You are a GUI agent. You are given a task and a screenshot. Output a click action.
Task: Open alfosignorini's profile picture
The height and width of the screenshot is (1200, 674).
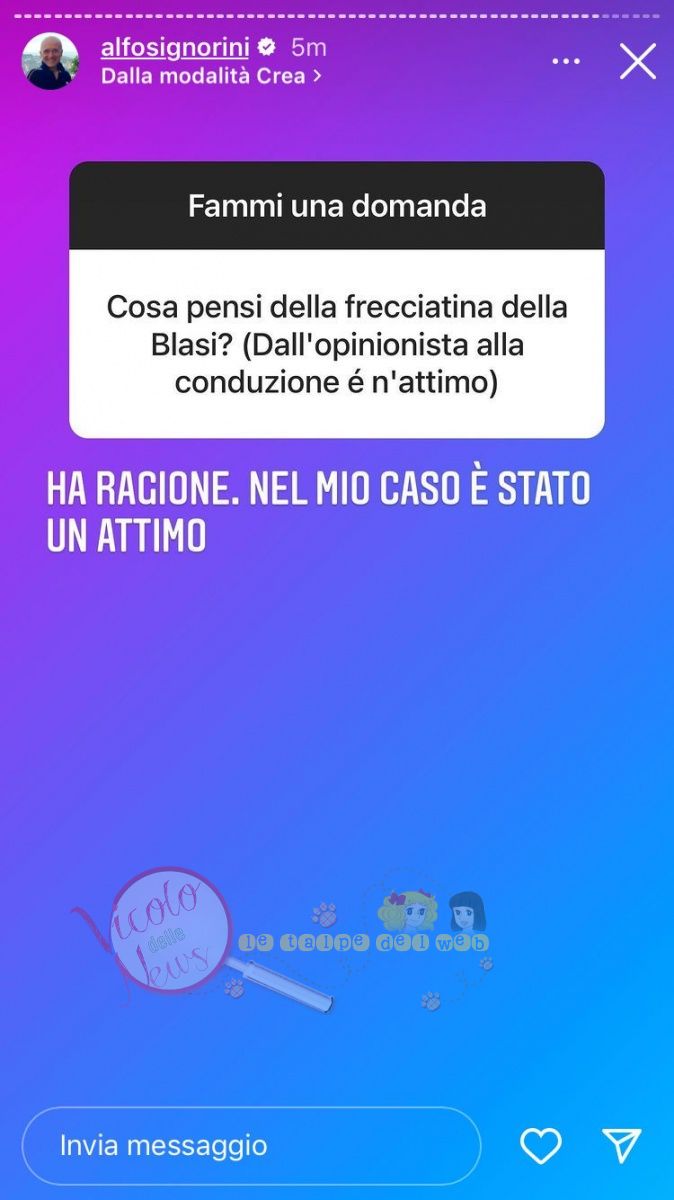(51, 62)
